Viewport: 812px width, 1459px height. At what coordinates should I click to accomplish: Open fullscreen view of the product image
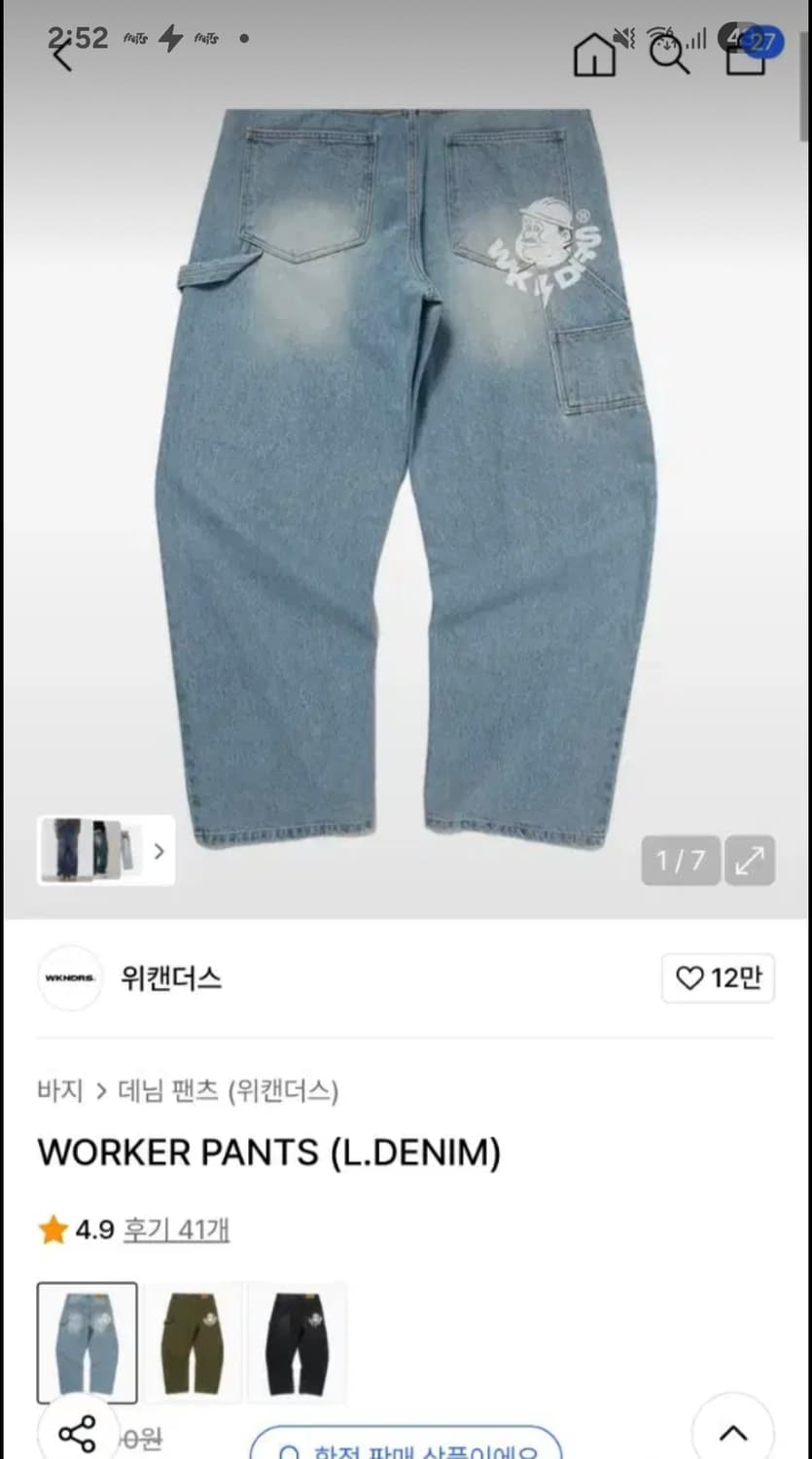(749, 860)
